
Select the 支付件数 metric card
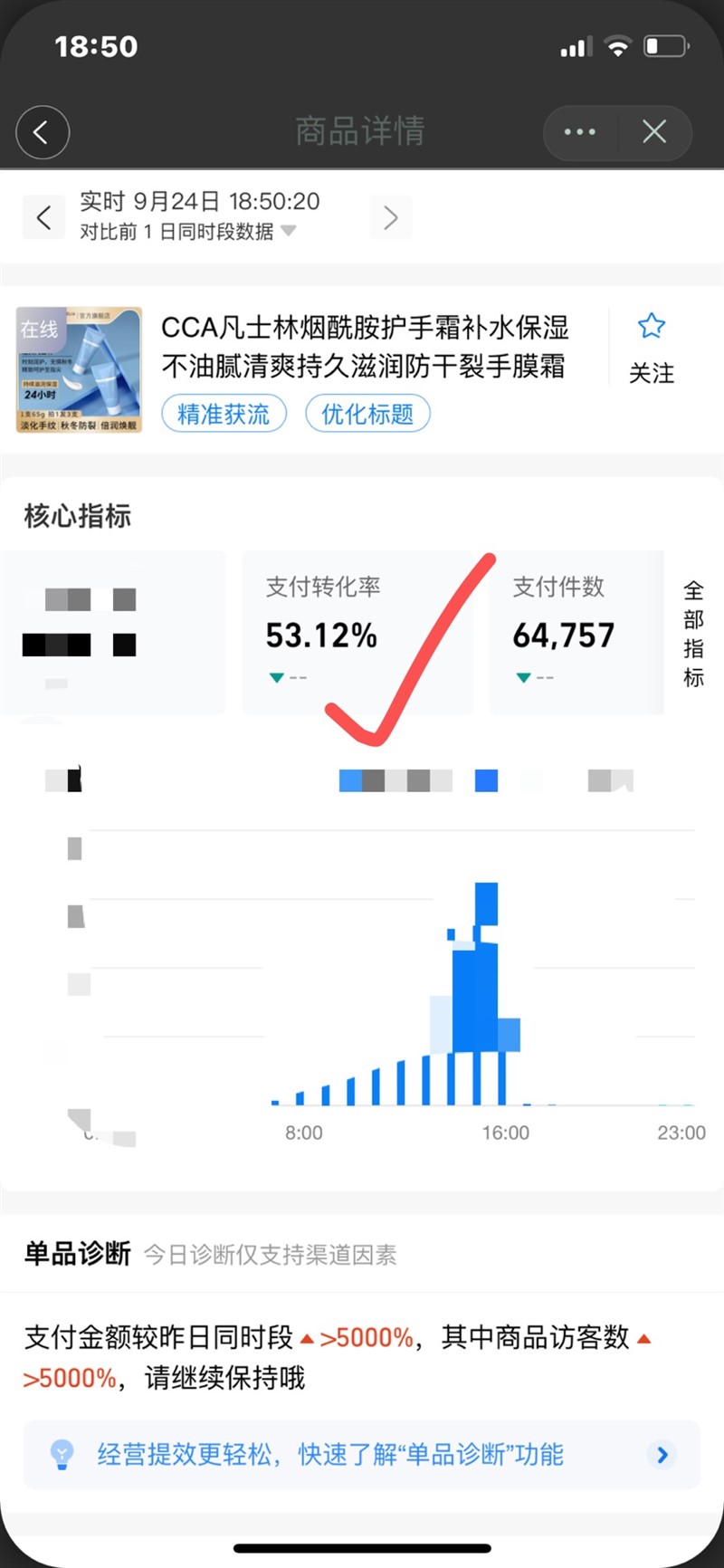(576, 632)
